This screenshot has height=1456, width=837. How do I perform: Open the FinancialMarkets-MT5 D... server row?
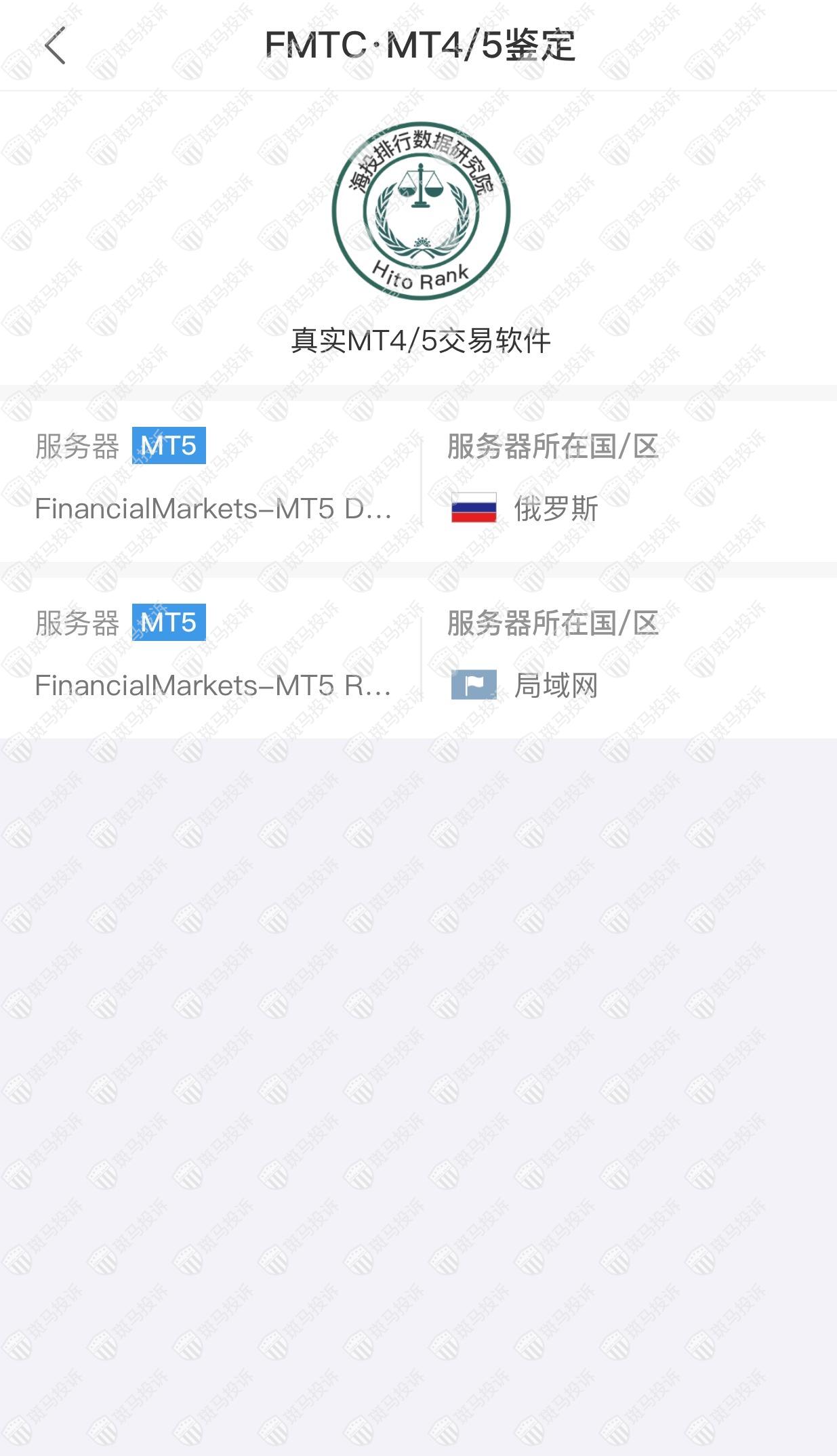213,509
